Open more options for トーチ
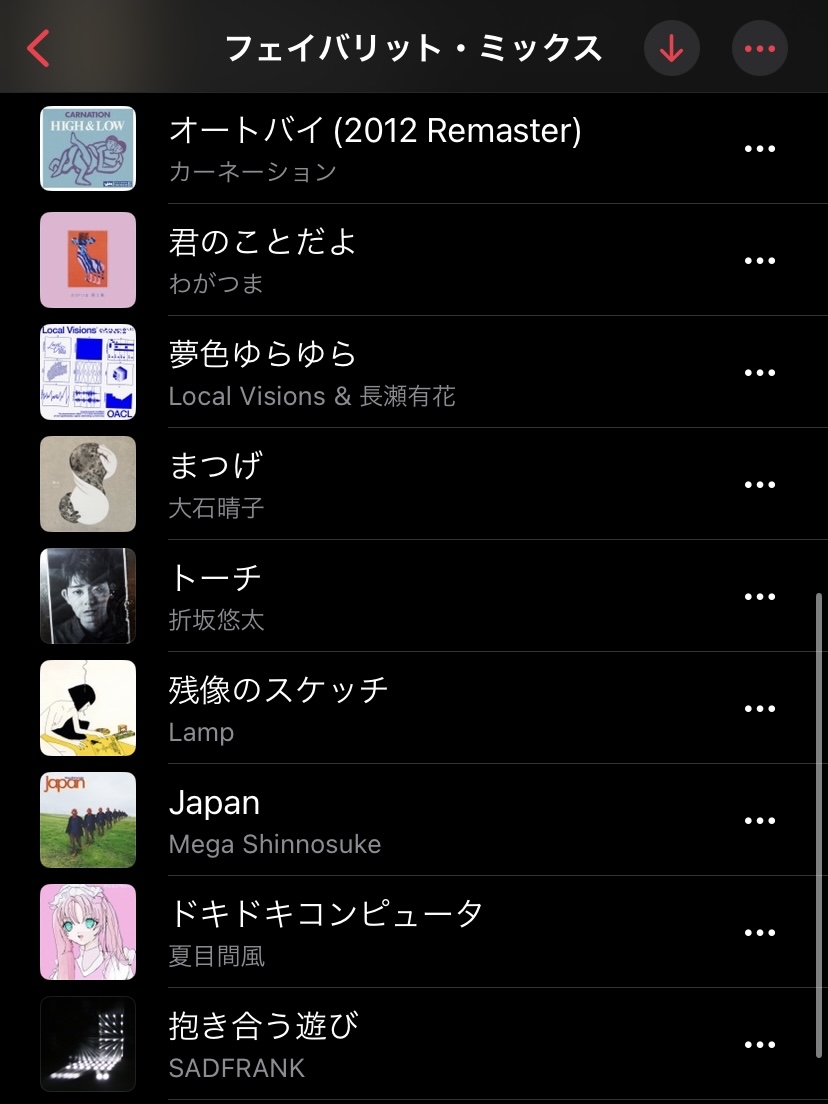Image resolution: width=828 pixels, height=1104 pixels. 760,597
